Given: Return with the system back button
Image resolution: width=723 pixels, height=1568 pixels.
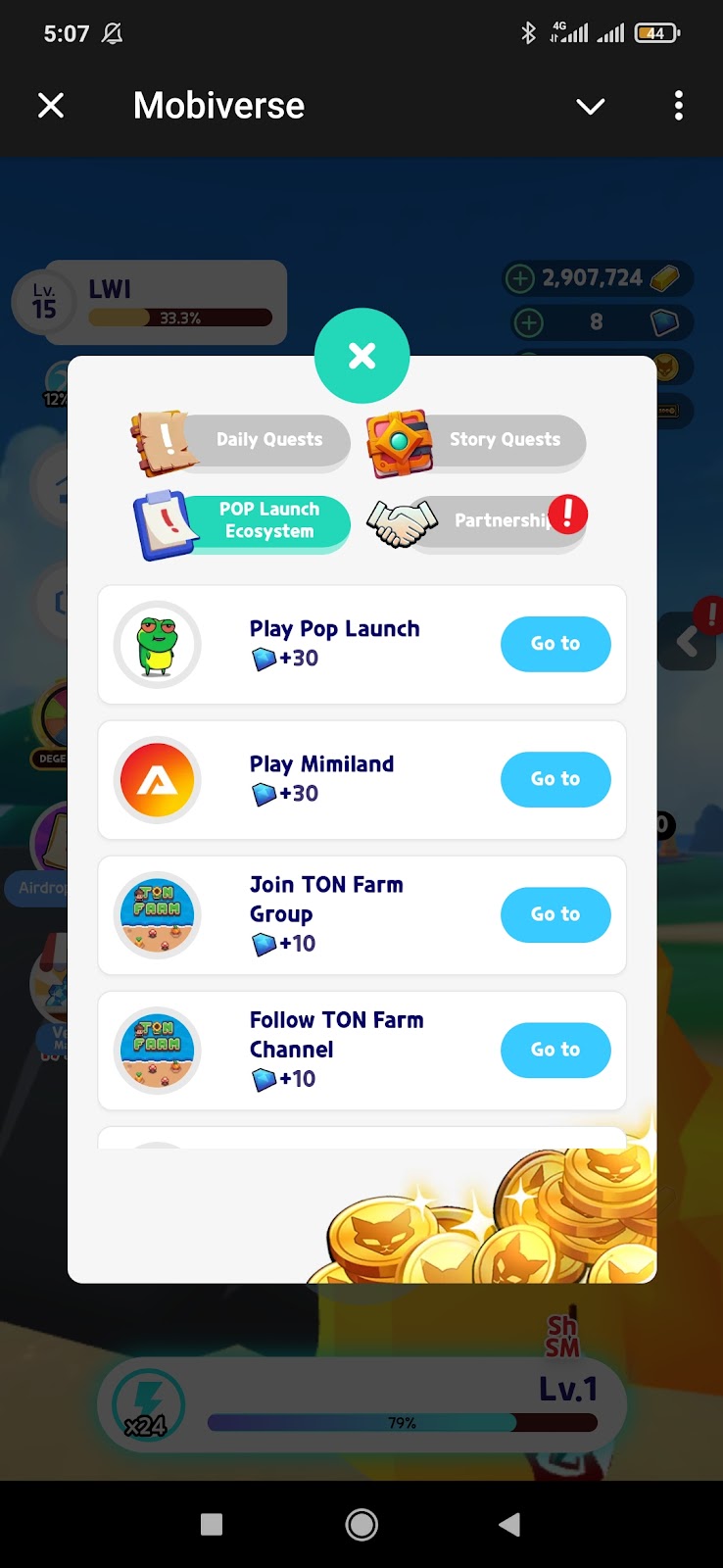Looking at the screenshot, I should click(x=509, y=1524).
